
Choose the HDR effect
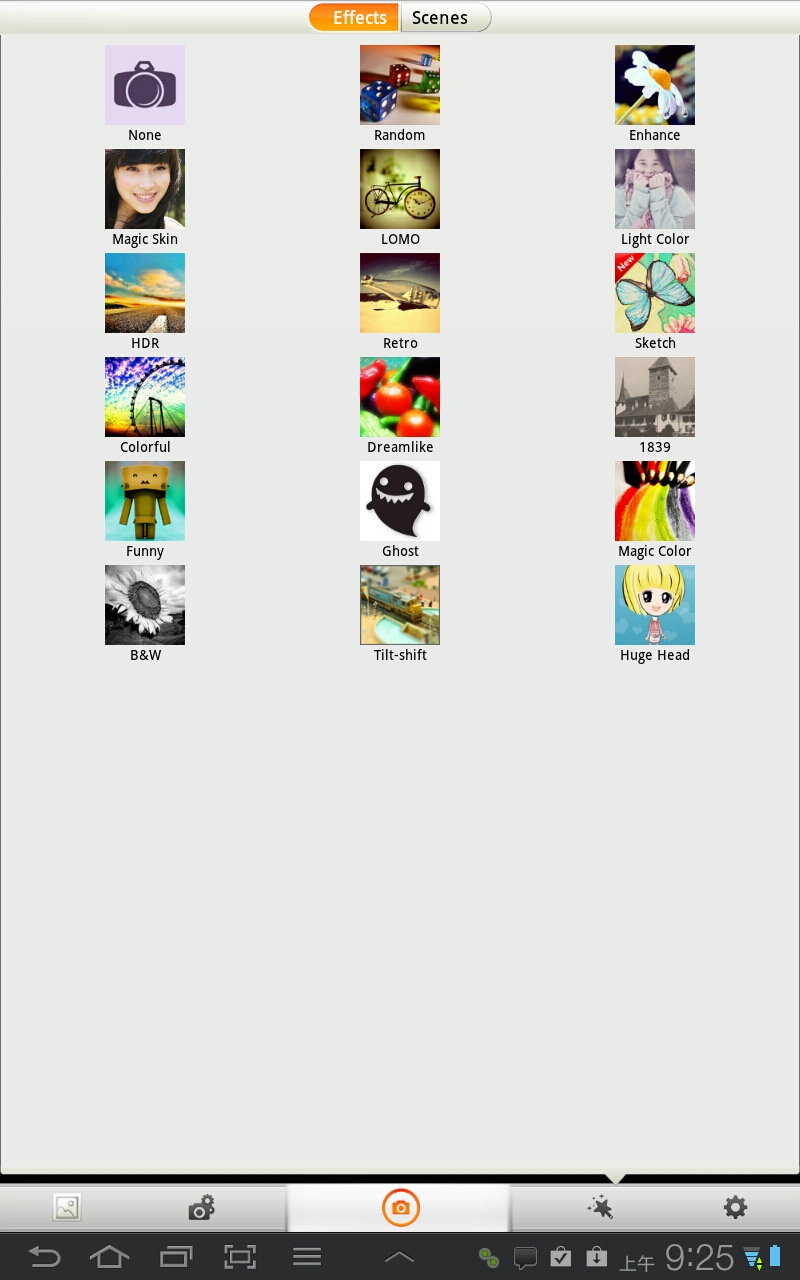pyautogui.click(x=145, y=294)
